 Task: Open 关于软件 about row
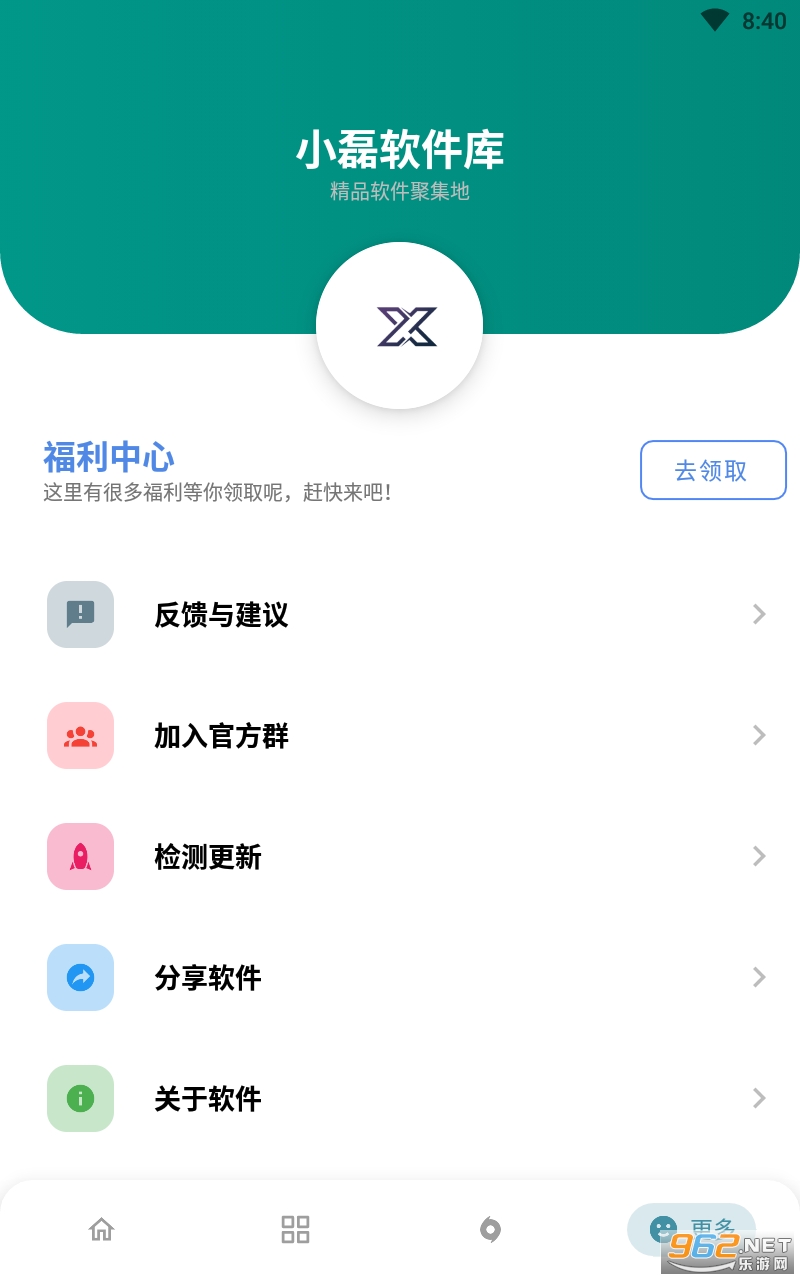[400, 1098]
